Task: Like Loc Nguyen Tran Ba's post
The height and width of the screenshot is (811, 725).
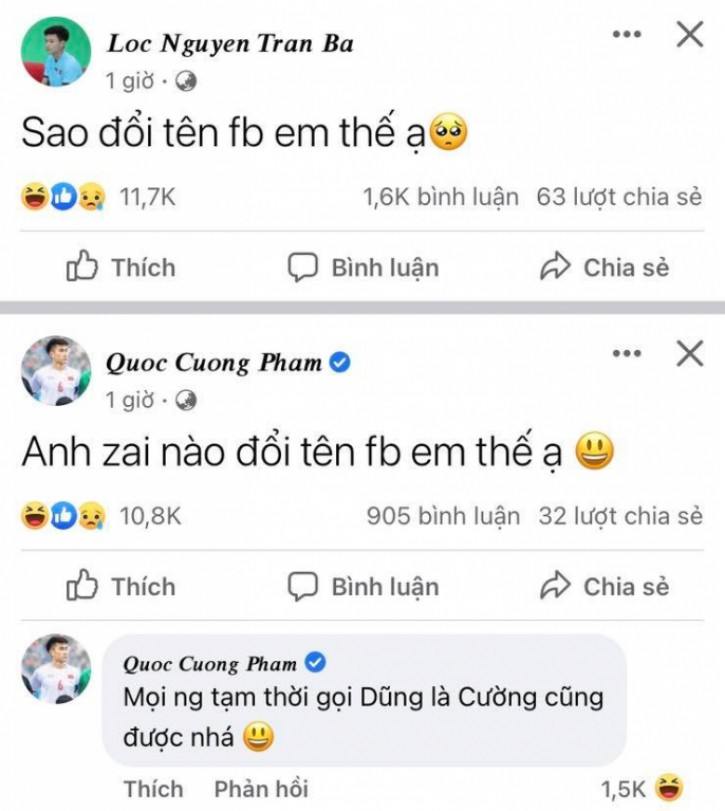Action: (x=120, y=268)
